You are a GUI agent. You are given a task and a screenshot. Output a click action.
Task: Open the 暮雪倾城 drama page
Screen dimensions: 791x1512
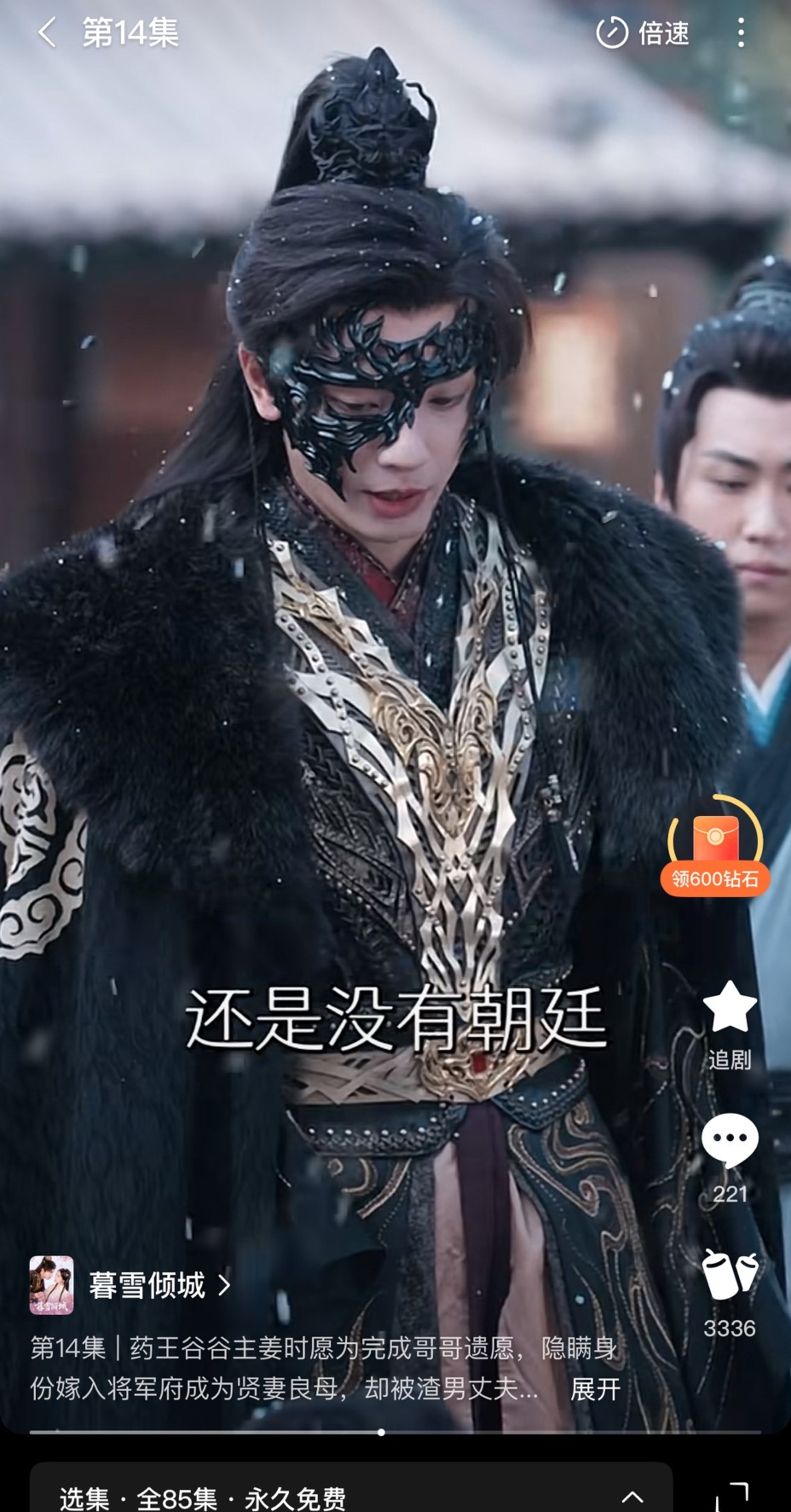click(x=147, y=1286)
